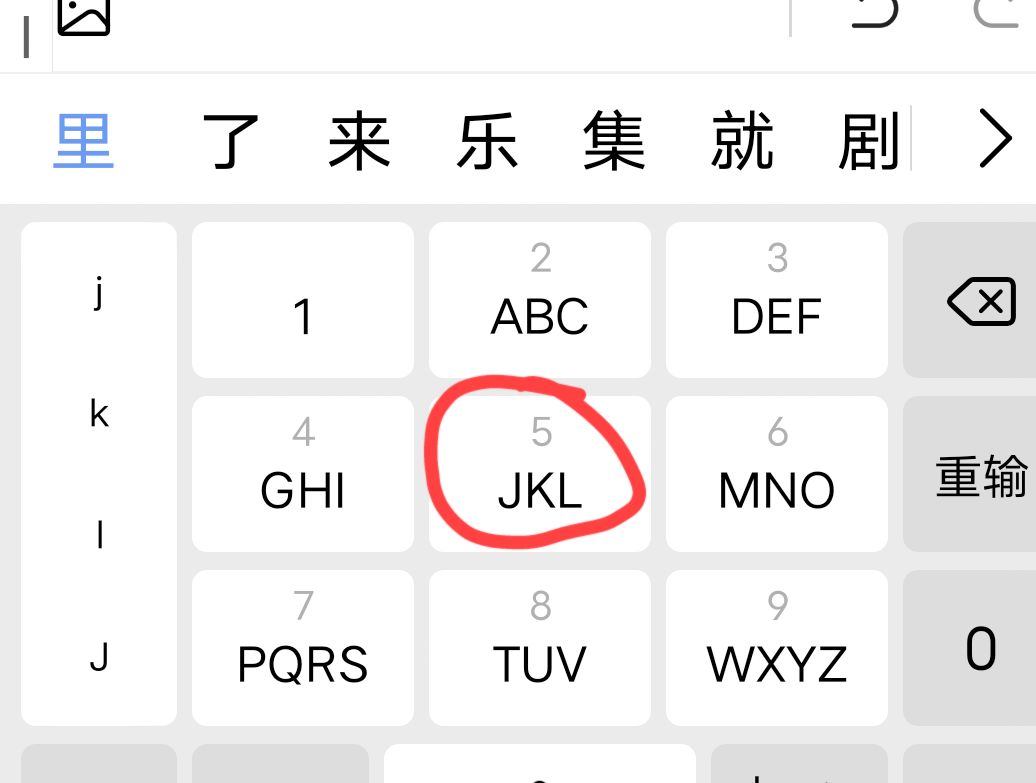This screenshot has width=1036, height=783.
Task: Tap the 2 ABC key
Action: pos(540,300)
